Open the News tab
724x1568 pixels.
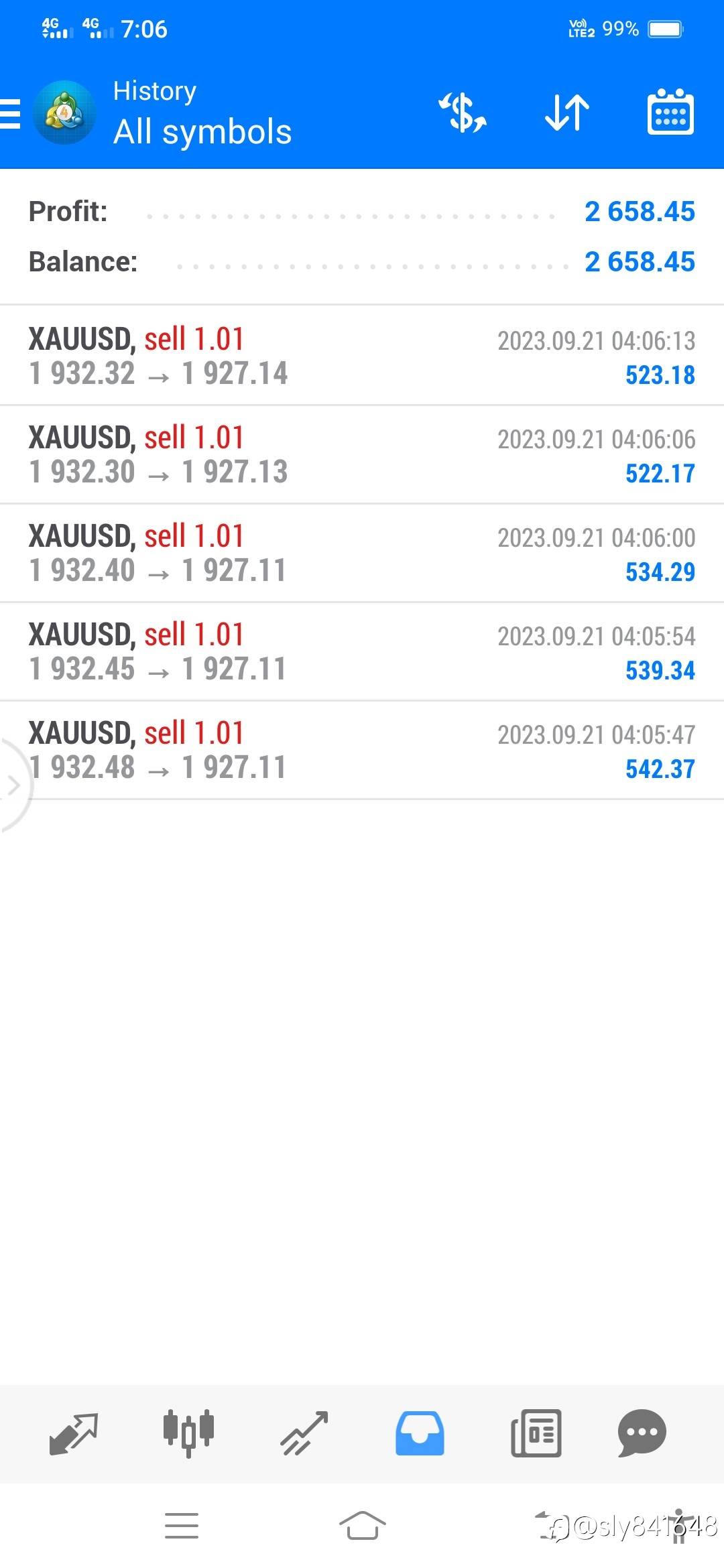(536, 1434)
